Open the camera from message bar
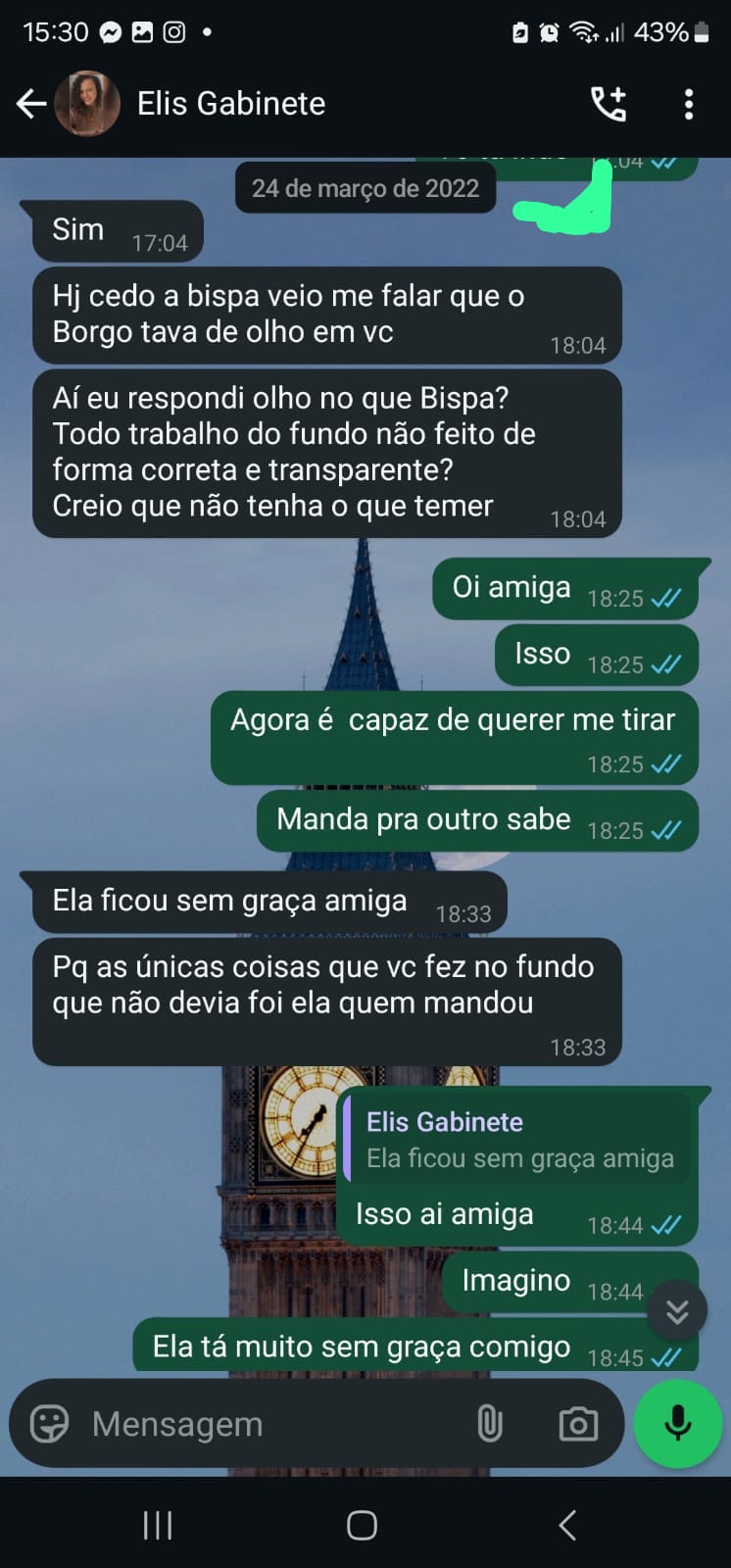The width and height of the screenshot is (731, 1568). click(x=578, y=1423)
